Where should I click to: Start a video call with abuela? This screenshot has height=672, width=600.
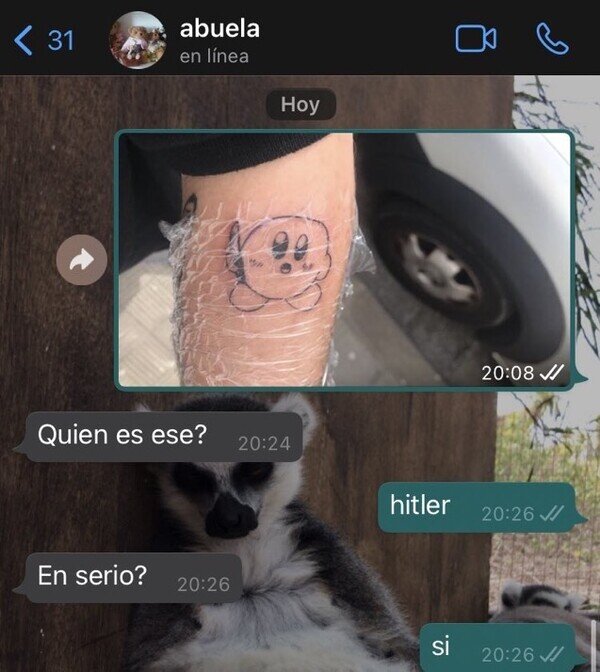click(x=476, y=39)
